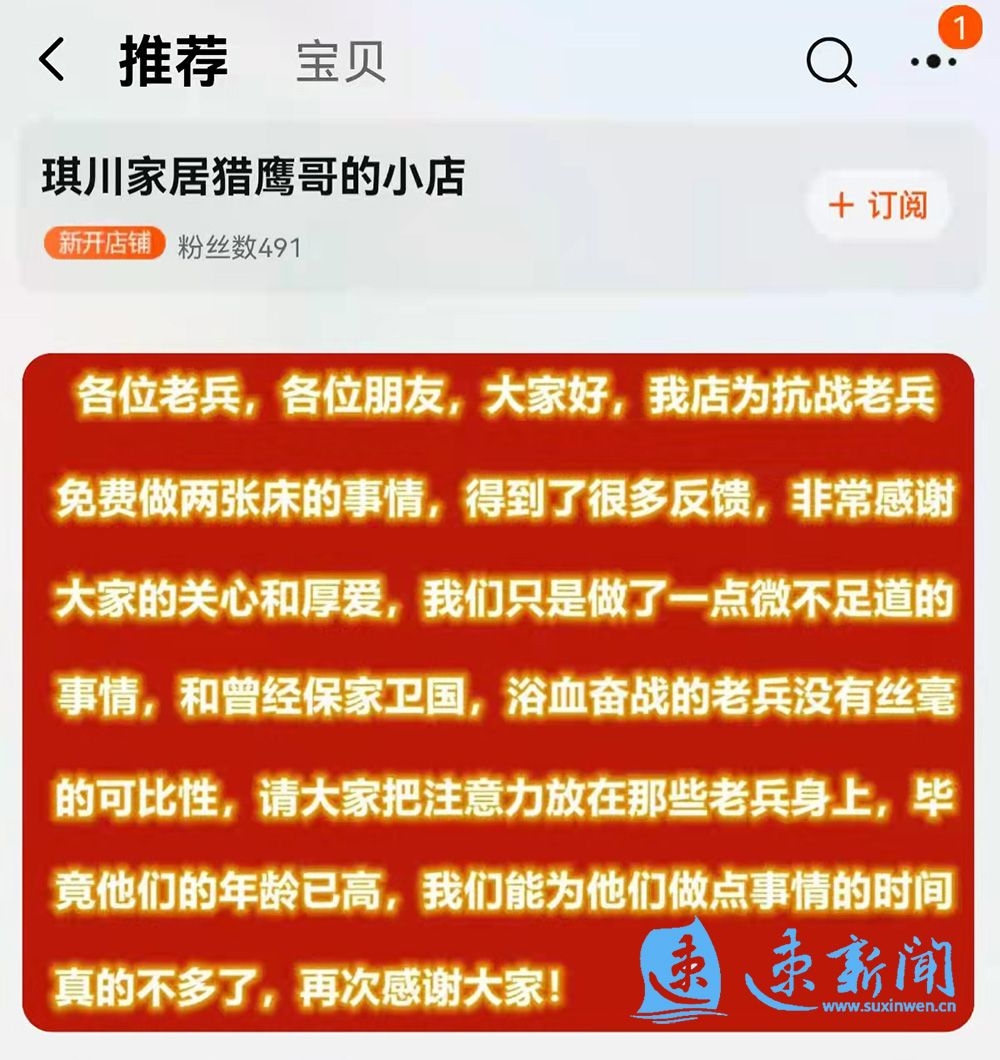Screen dimensions: 1000x1060
Task: Go back using the arrow
Action: 52,60
